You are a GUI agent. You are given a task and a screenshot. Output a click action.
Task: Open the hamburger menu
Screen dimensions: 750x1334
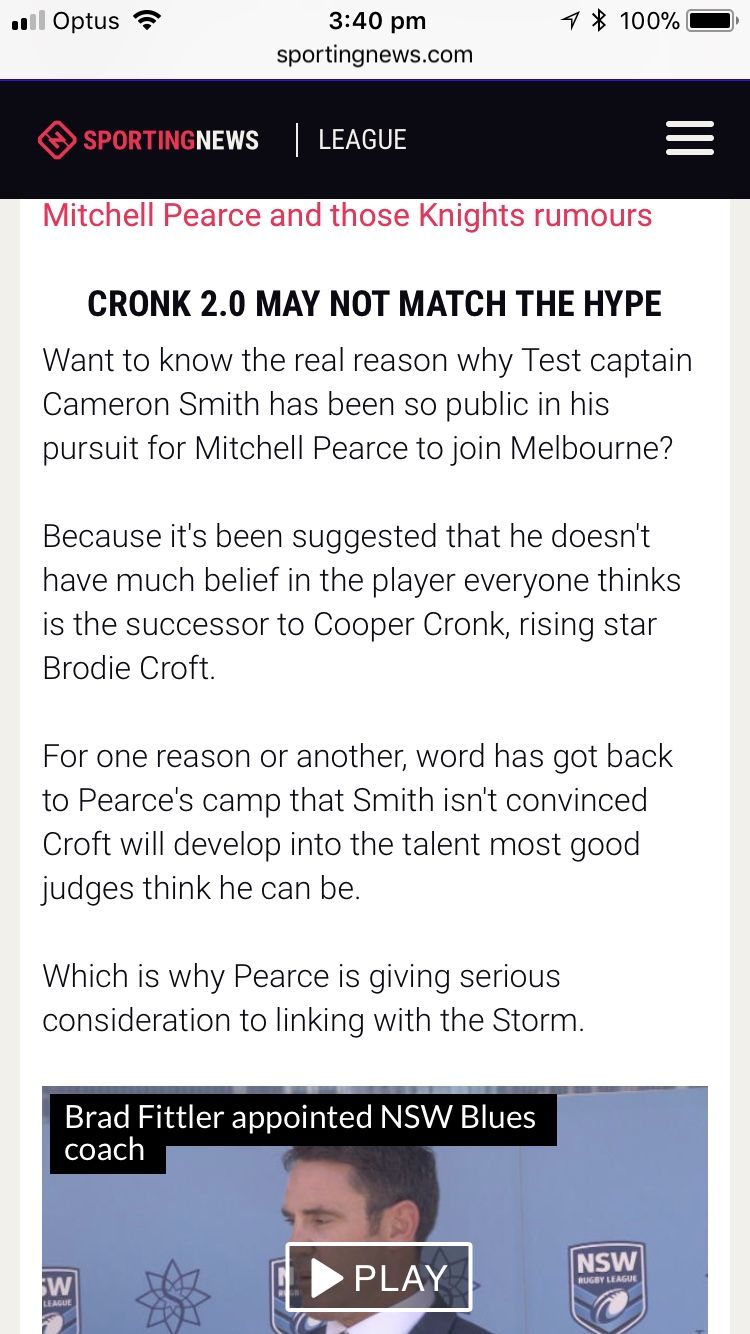689,138
